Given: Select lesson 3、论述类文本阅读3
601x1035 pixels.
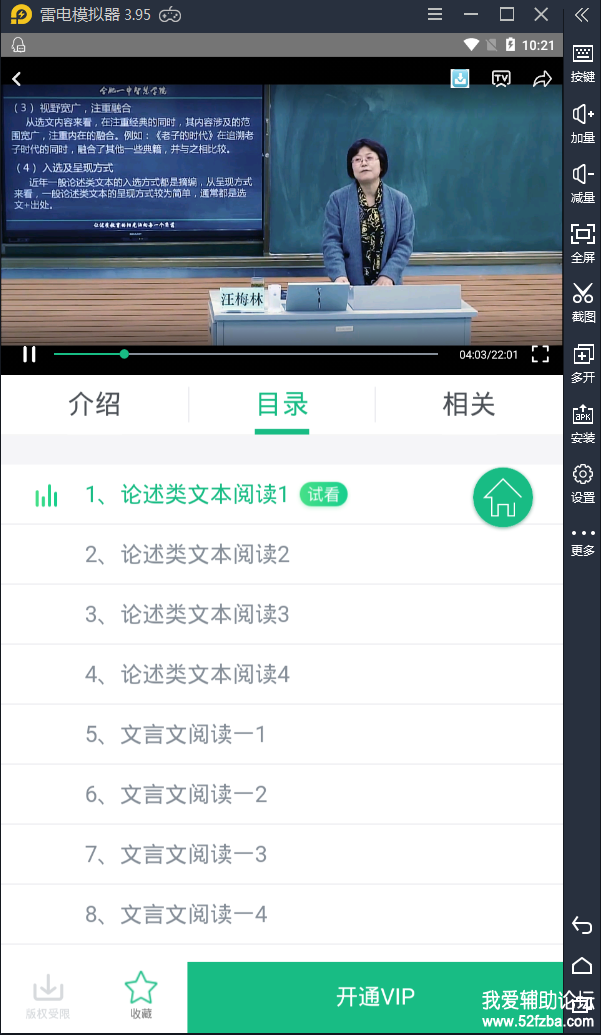Looking at the screenshot, I should coord(187,614).
